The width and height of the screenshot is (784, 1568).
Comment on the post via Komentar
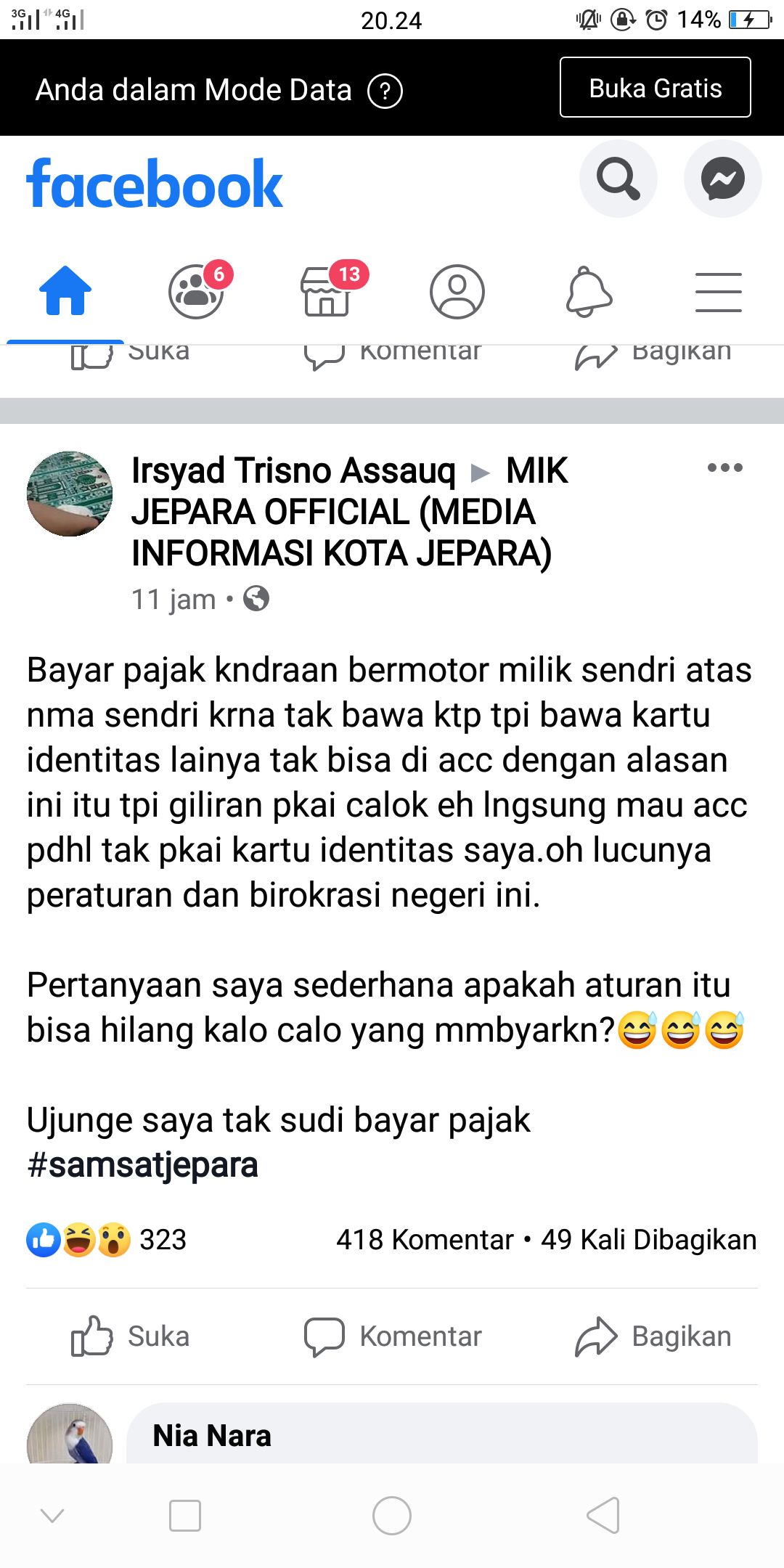pos(393,1336)
